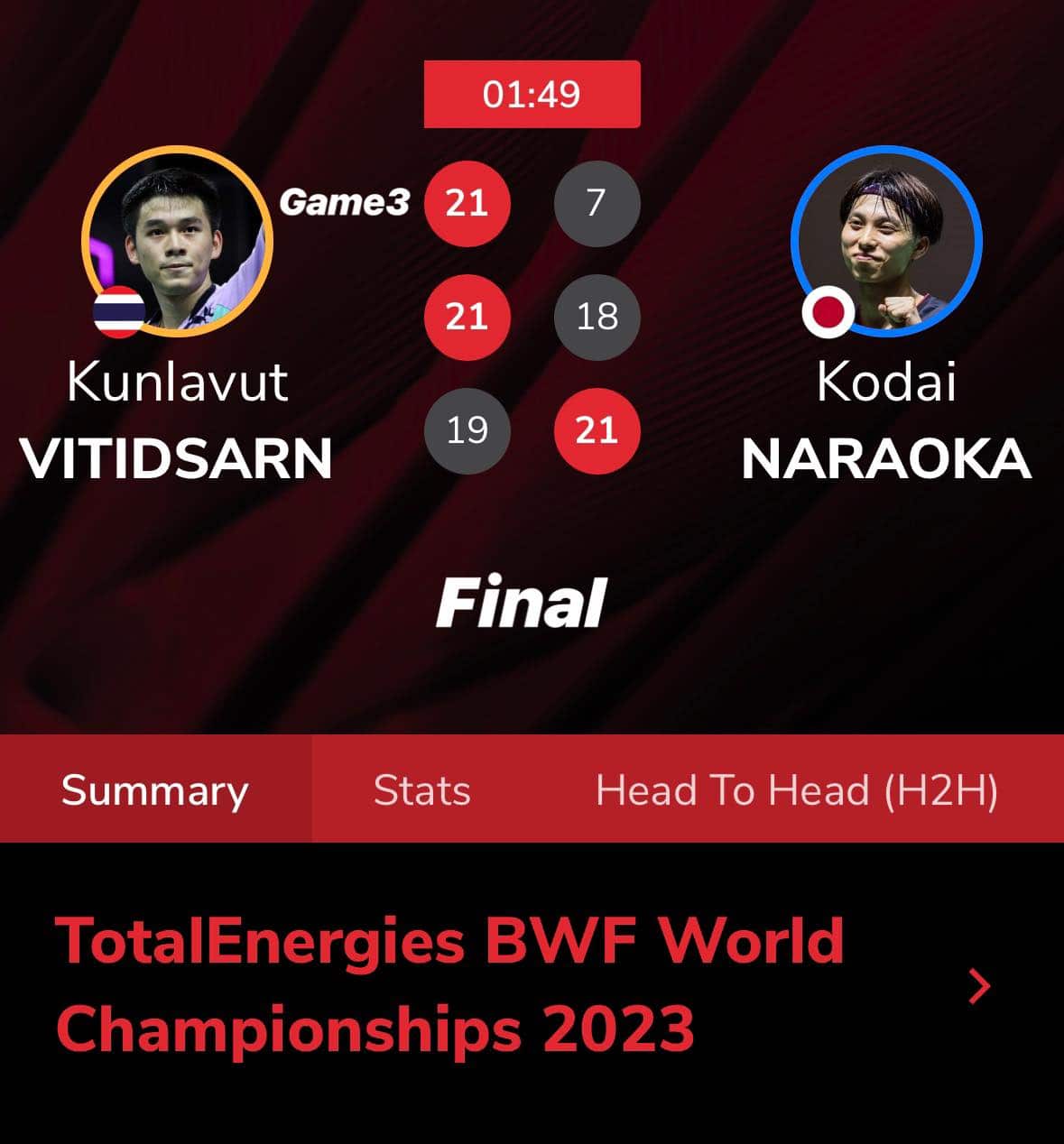View Kunlavut Vitidsarn's player profile

tap(177, 242)
